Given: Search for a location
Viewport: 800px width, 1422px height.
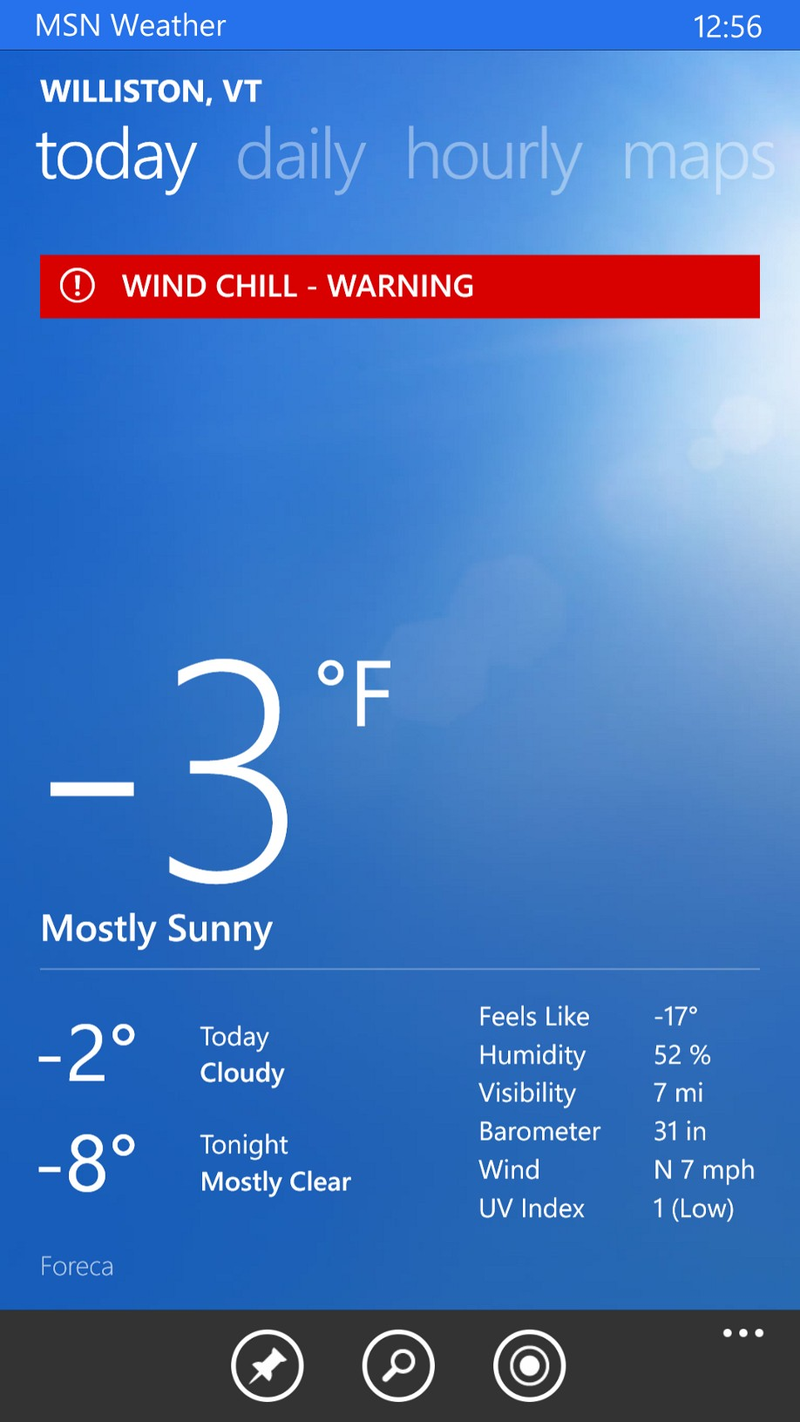Looking at the screenshot, I should (398, 1365).
